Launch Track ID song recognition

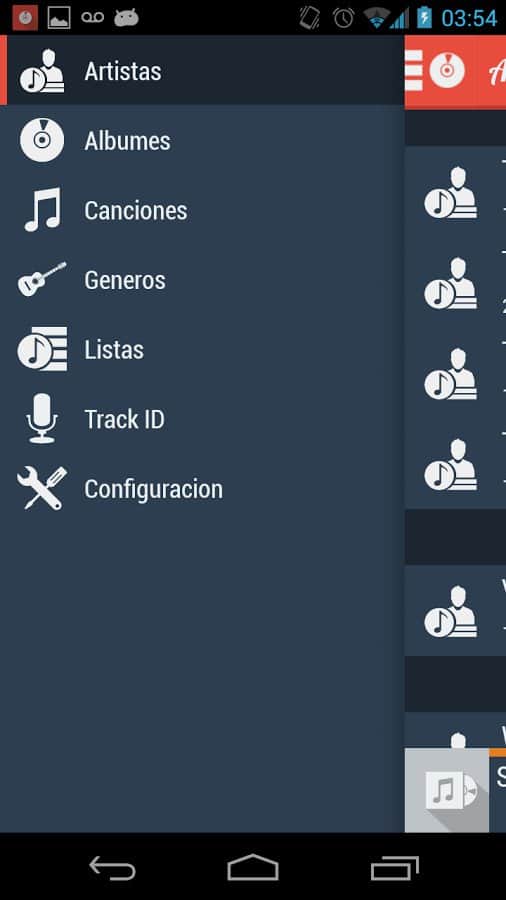tap(202, 419)
